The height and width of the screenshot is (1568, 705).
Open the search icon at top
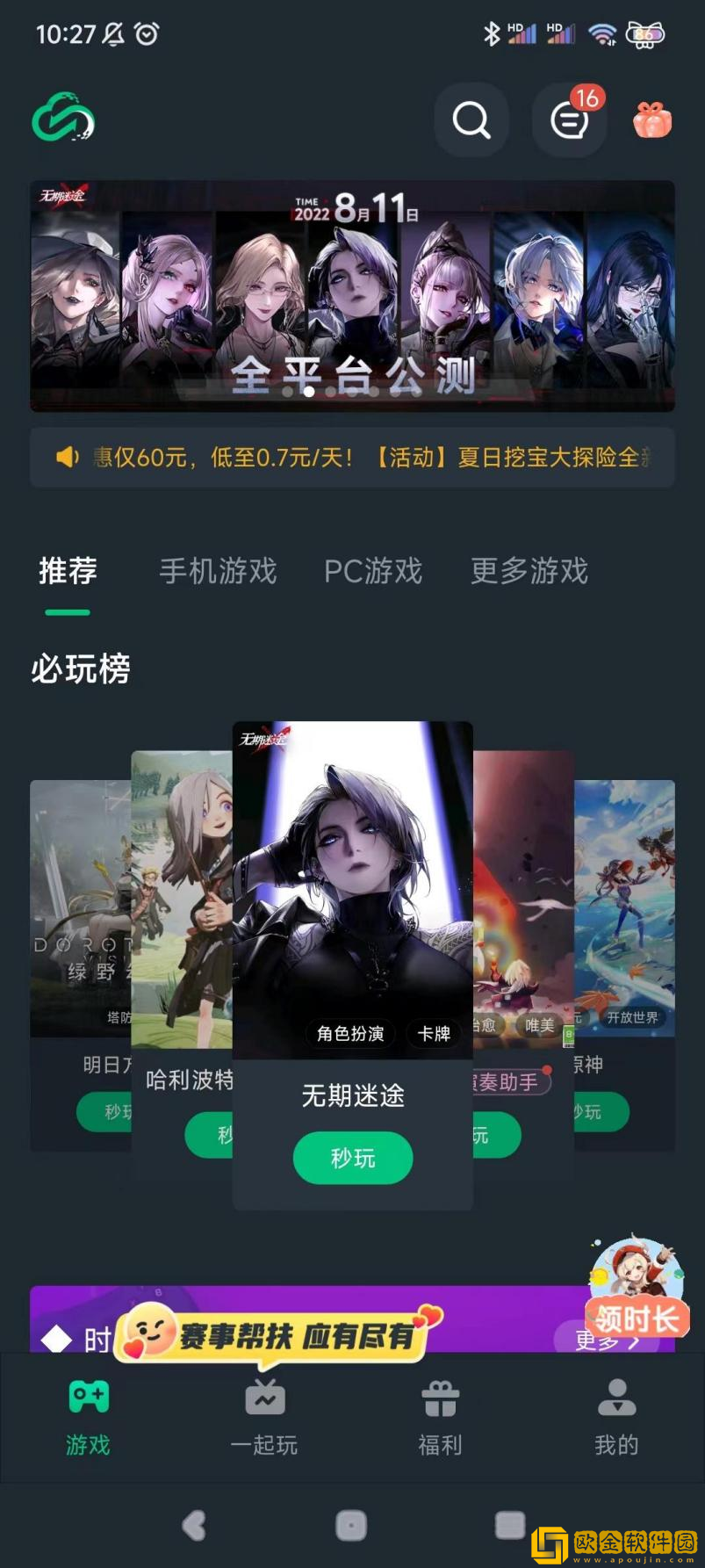(x=471, y=120)
